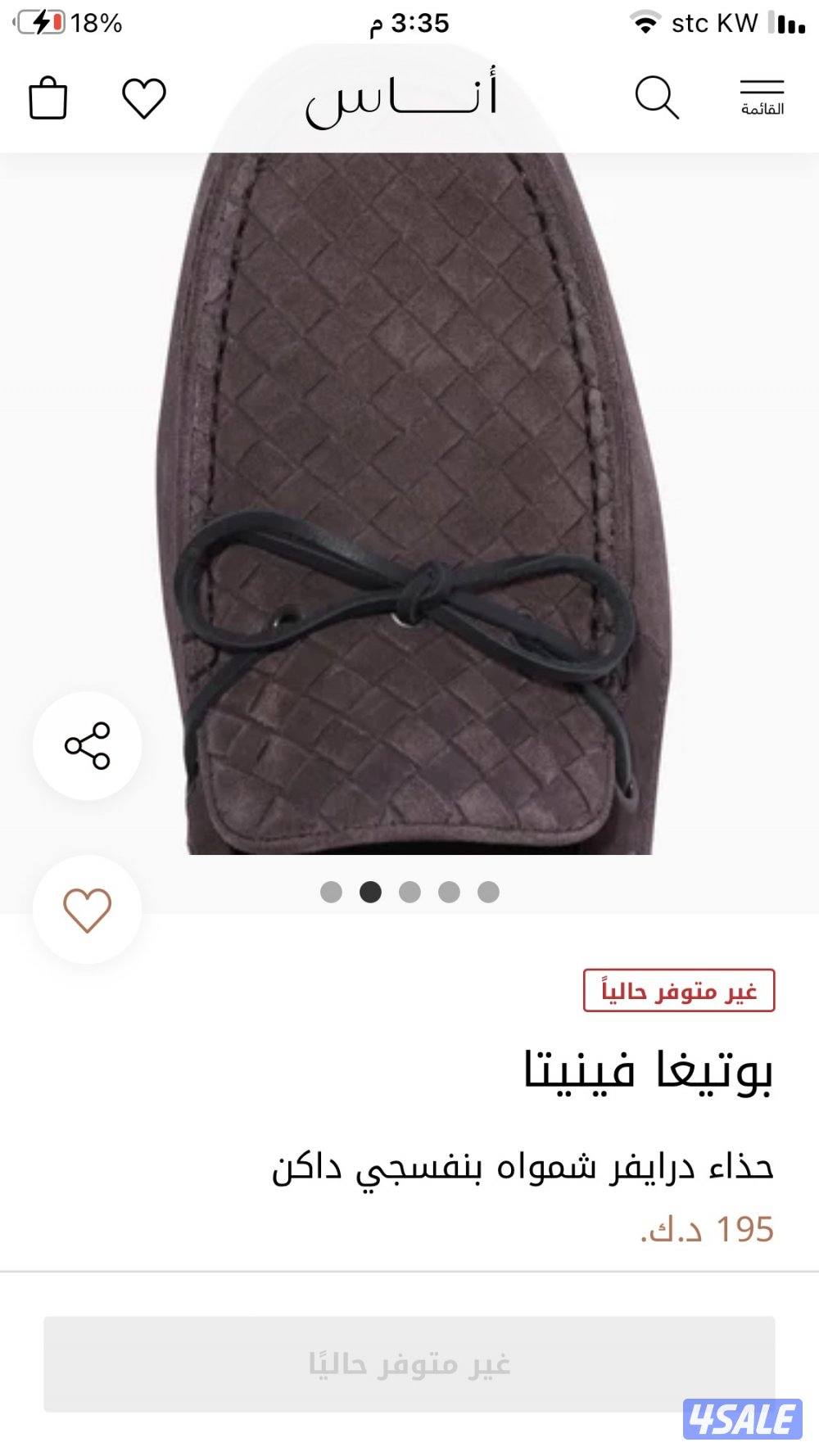Viewport: 819px width, 1456px height.
Task: Select the second carousel dot
Action: [370, 892]
